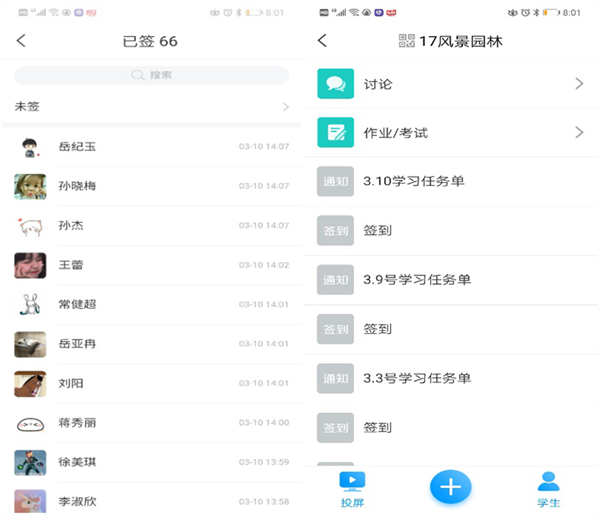Open 王蕾's entry

click(x=151, y=265)
